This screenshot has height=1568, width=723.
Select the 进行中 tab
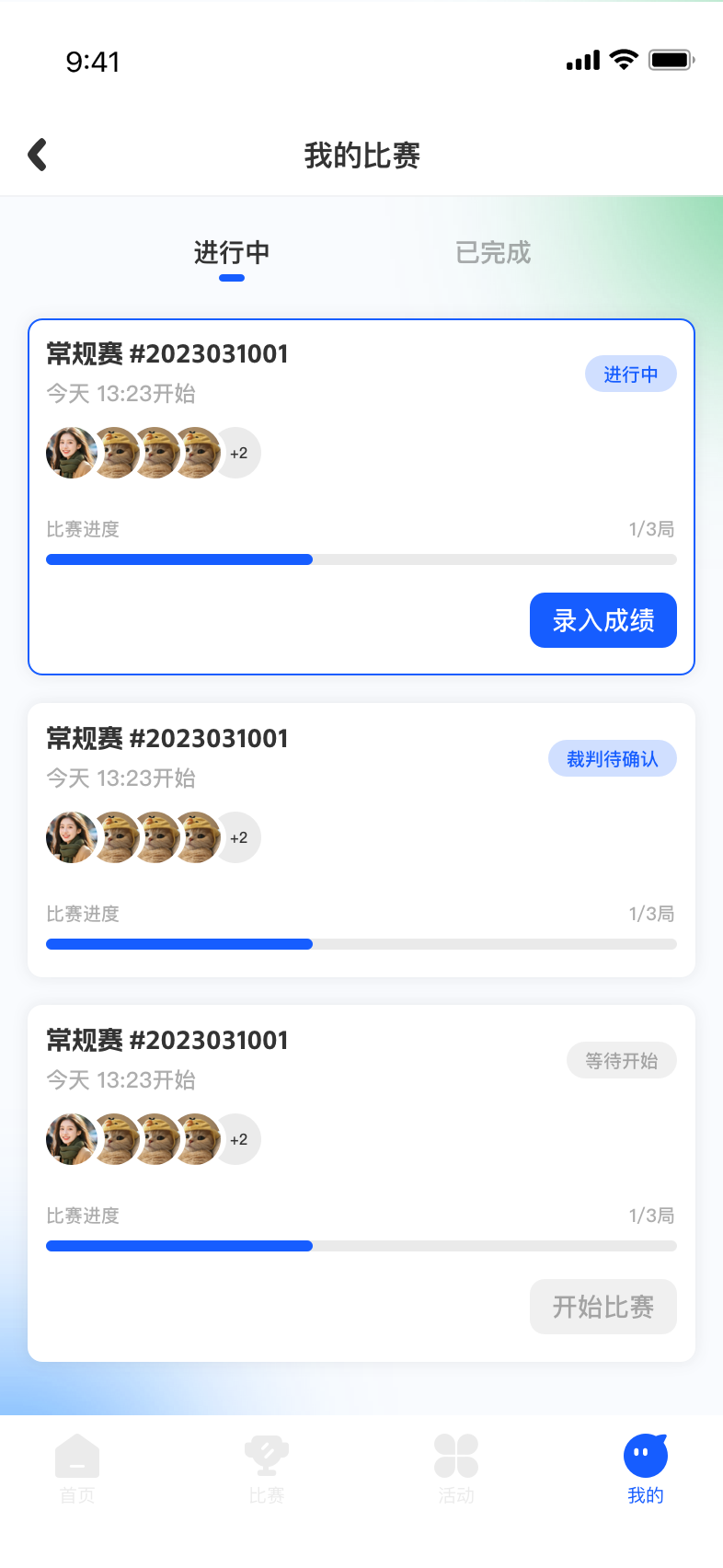click(232, 252)
